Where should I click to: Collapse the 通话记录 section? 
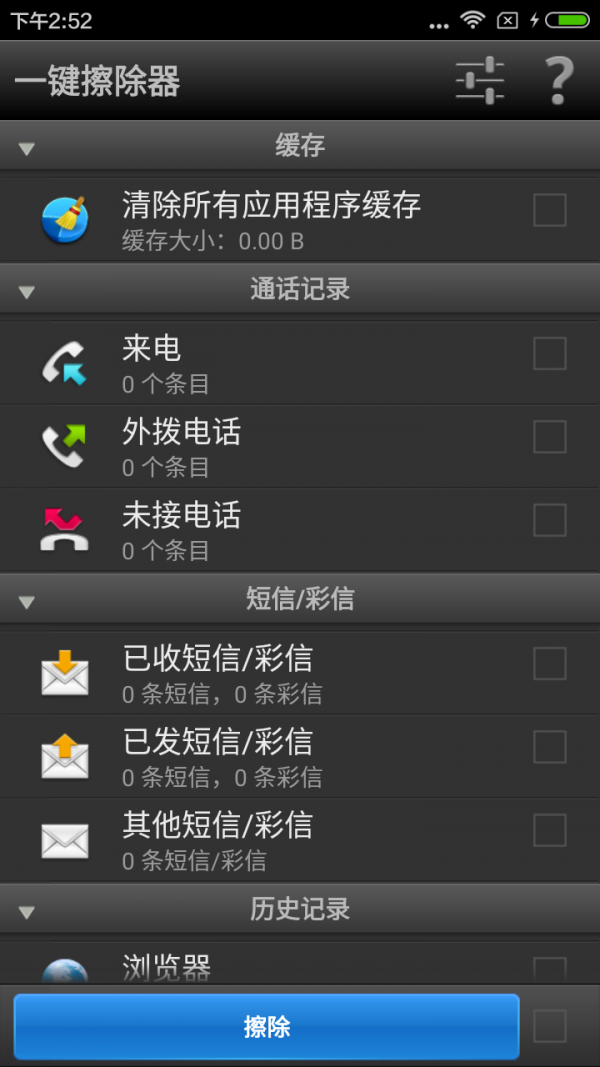pyautogui.click(x=27, y=292)
